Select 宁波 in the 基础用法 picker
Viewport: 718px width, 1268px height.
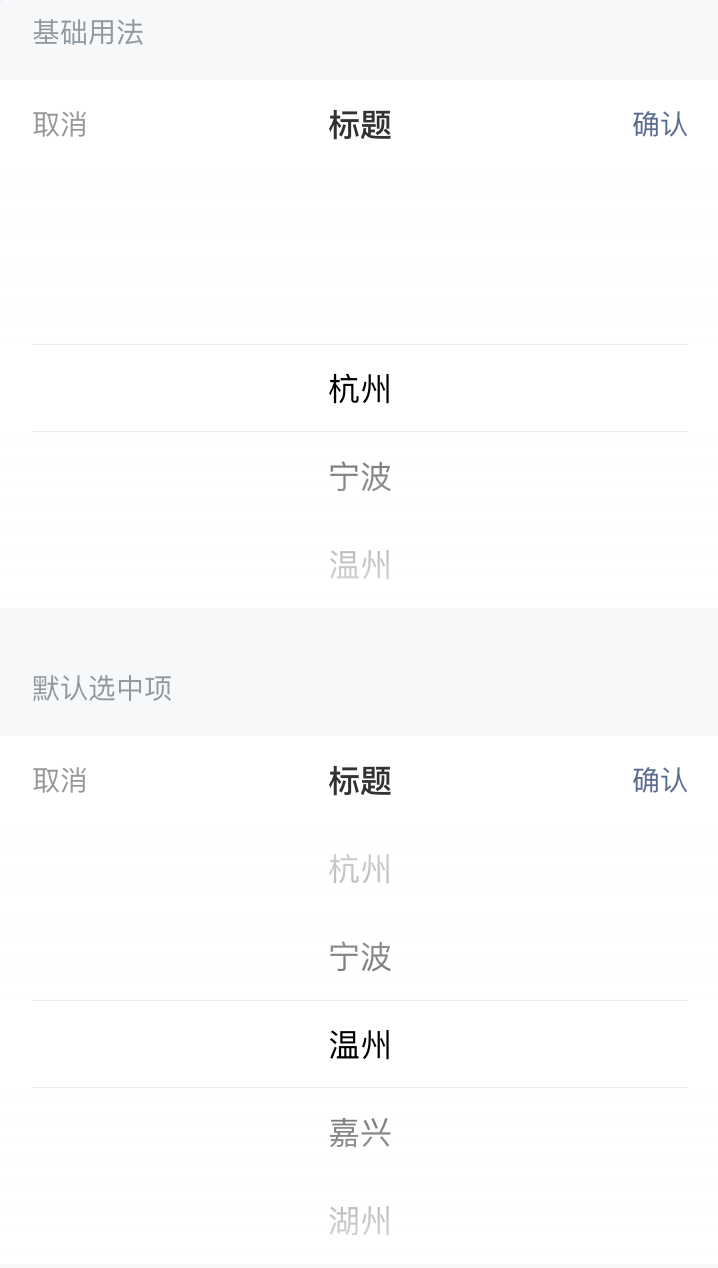(x=359, y=477)
